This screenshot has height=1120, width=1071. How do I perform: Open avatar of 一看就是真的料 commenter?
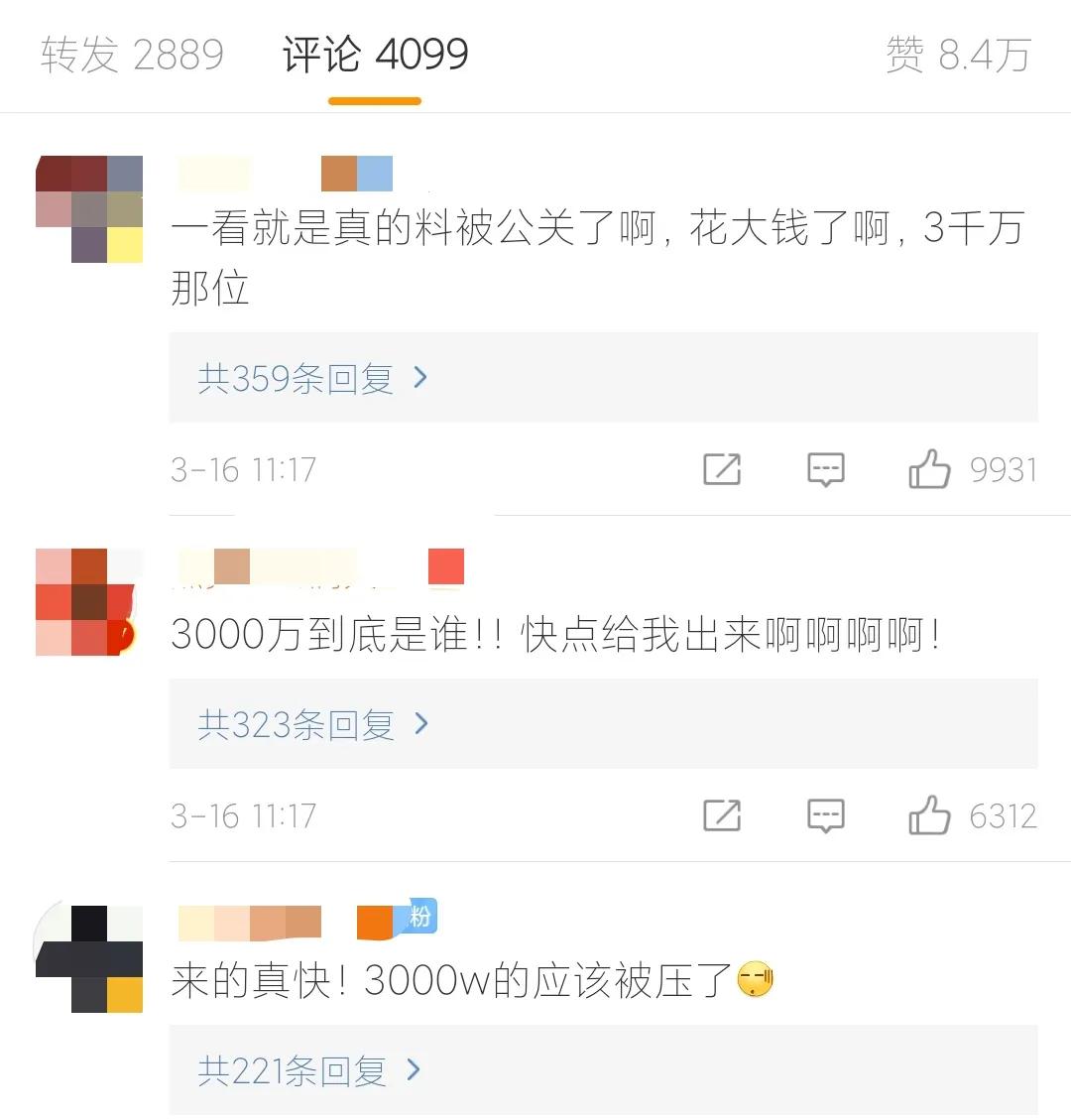(x=89, y=208)
